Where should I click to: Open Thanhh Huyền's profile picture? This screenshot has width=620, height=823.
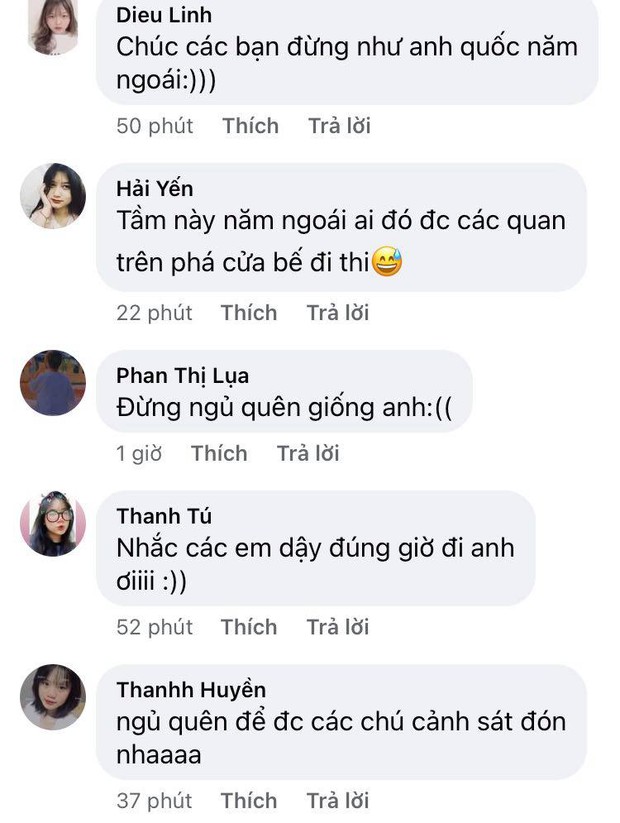click(x=53, y=697)
